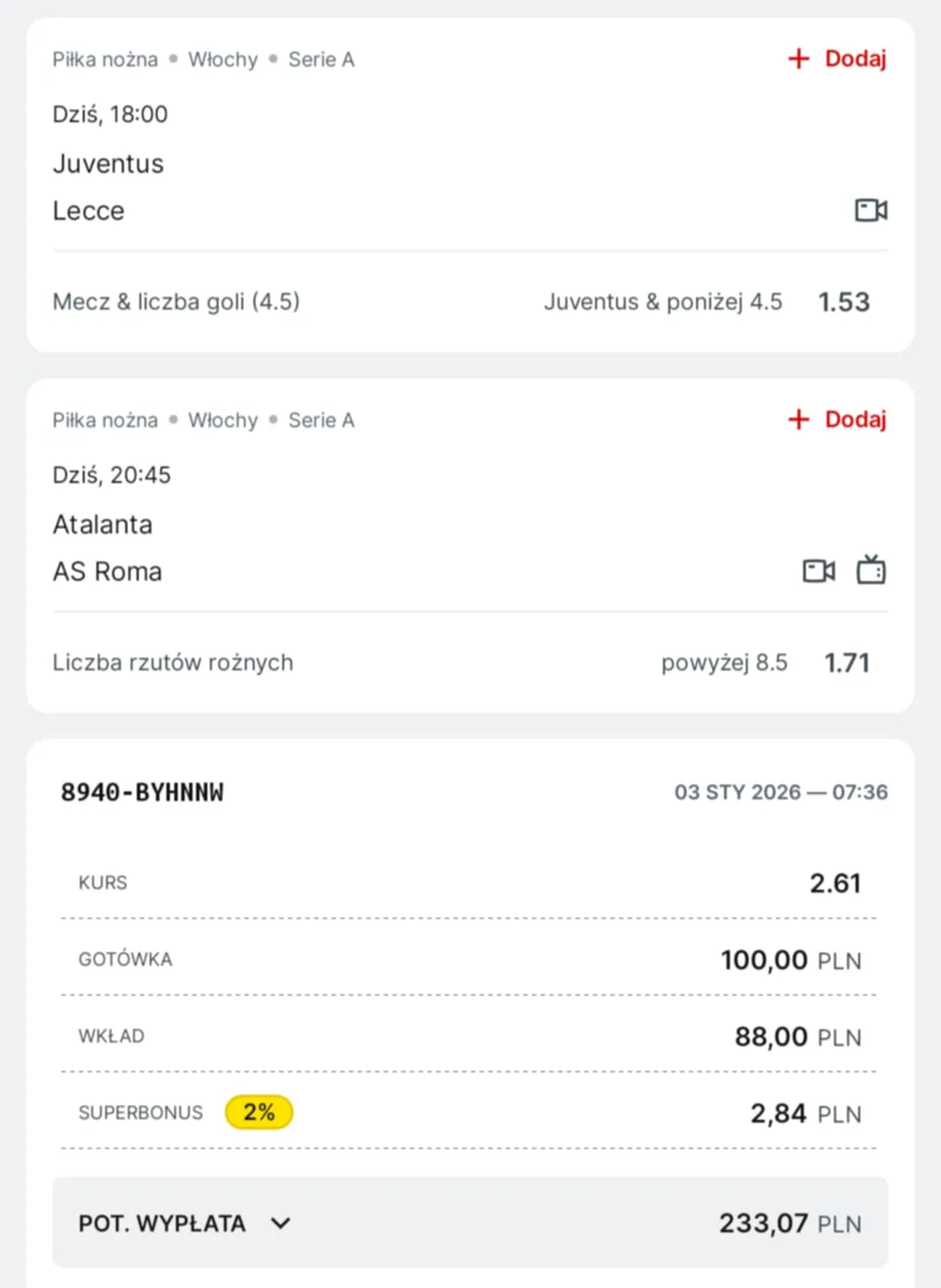This screenshot has width=941, height=1288.
Task: Click the Mecz & liczba goli market label
Action: (x=176, y=302)
